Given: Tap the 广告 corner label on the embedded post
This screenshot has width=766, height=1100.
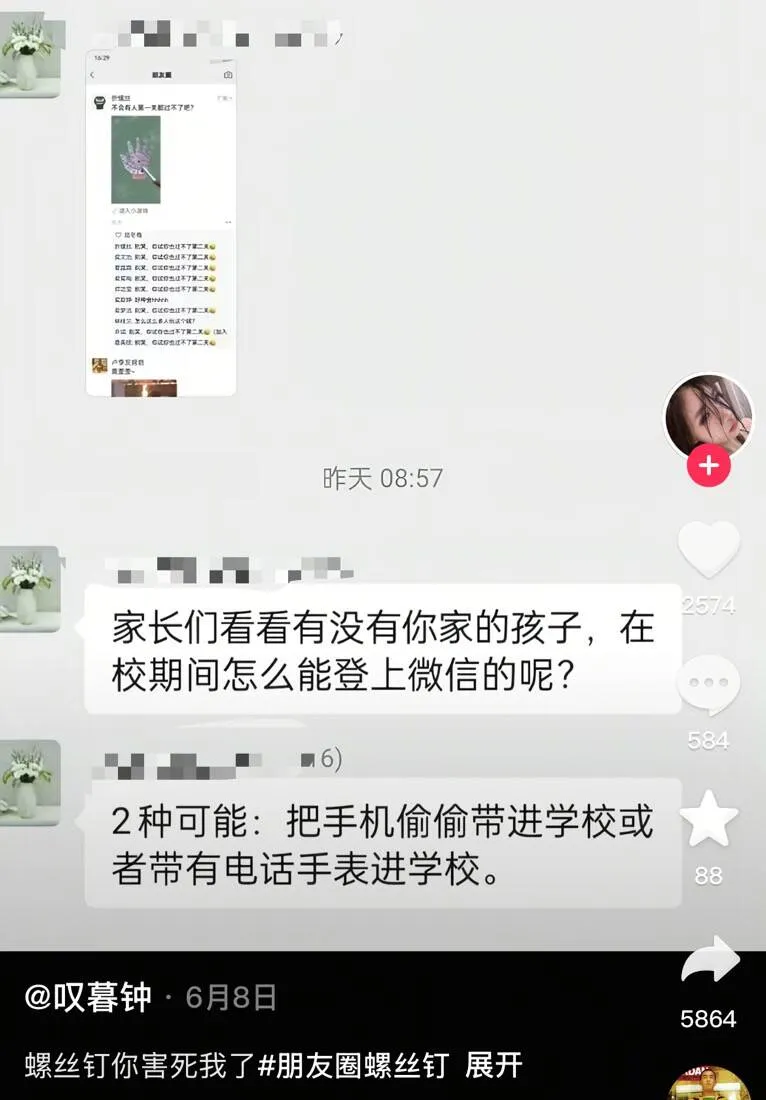Looking at the screenshot, I should [x=226, y=97].
